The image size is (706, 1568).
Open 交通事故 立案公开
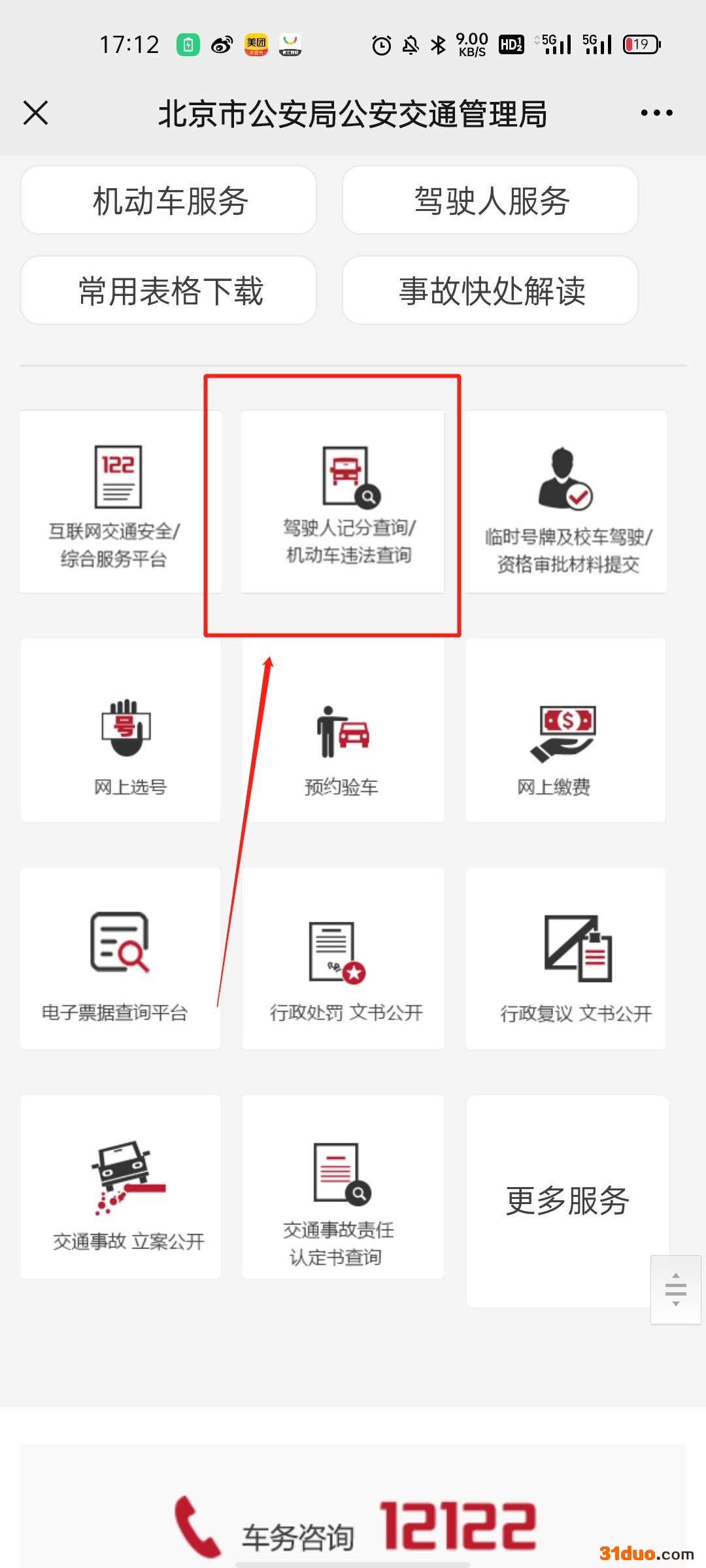click(x=121, y=1187)
